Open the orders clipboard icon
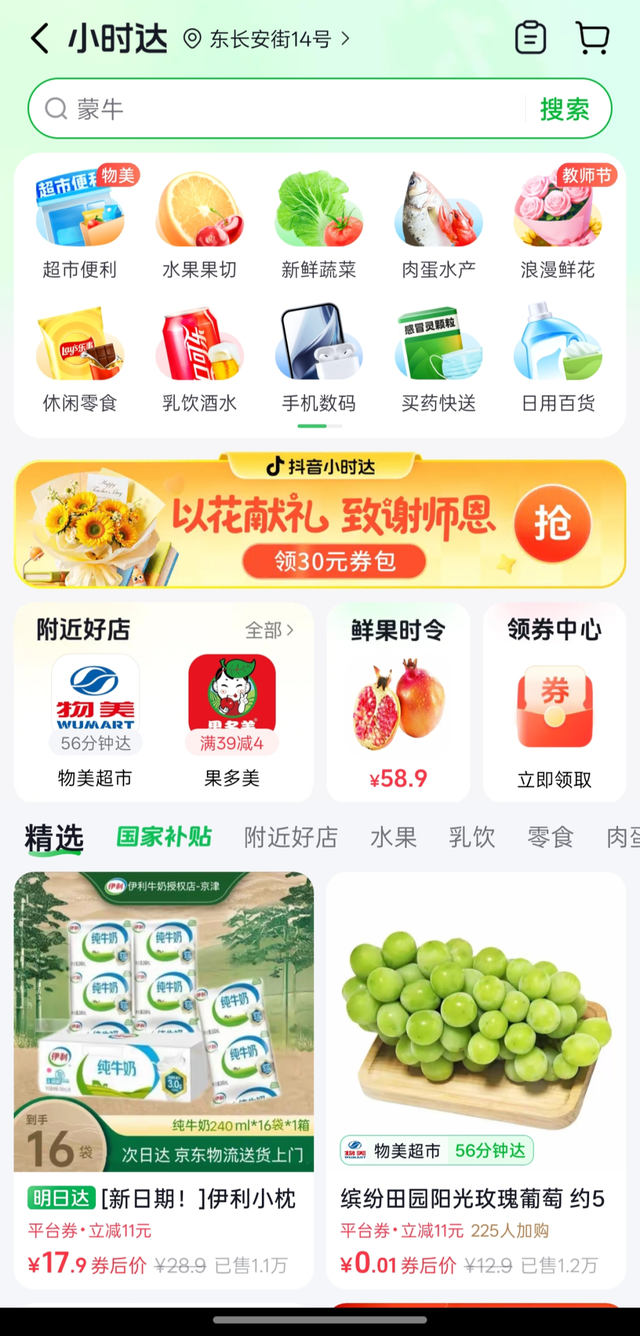Screen dimensions: 640x1336 tap(530, 38)
